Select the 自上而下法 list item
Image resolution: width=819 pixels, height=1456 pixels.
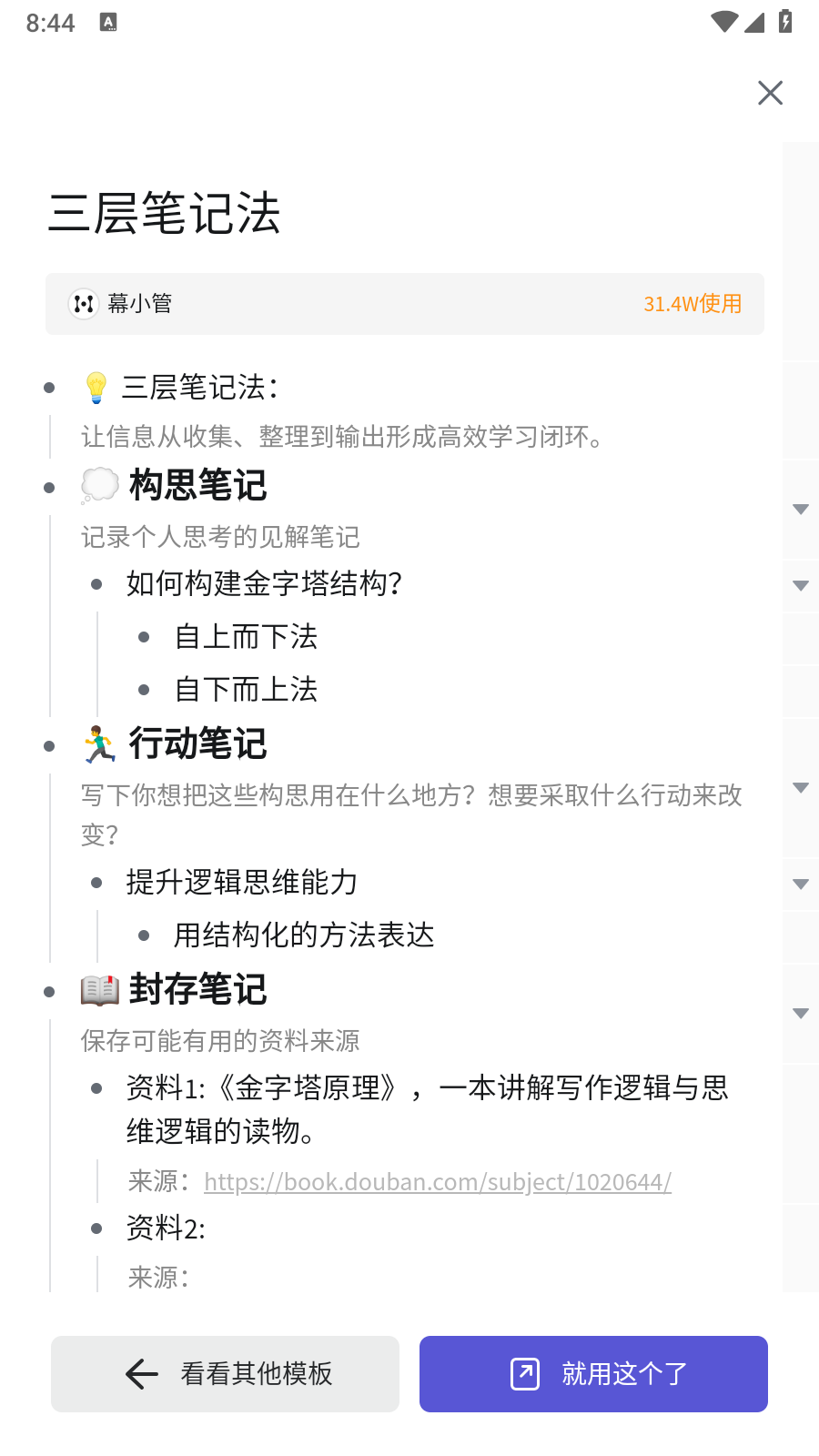(246, 637)
